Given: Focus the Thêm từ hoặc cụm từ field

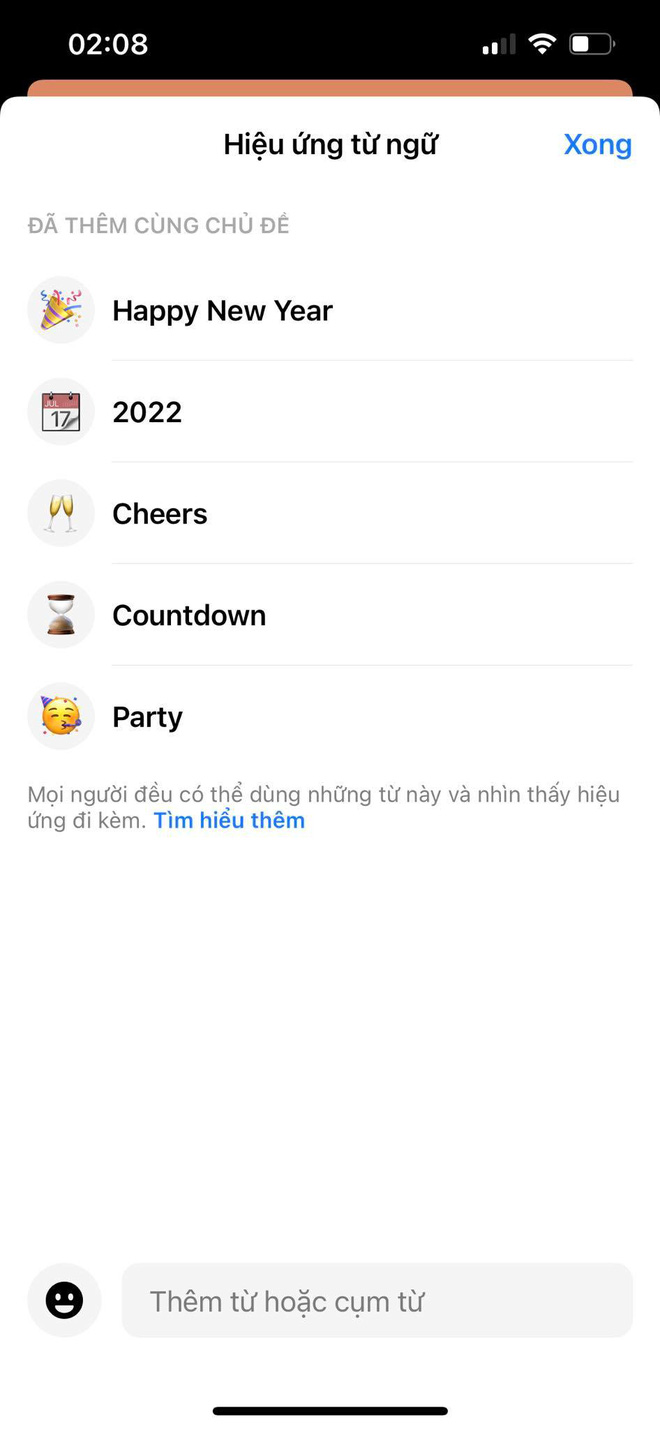Looking at the screenshot, I should tap(377, 1300).
